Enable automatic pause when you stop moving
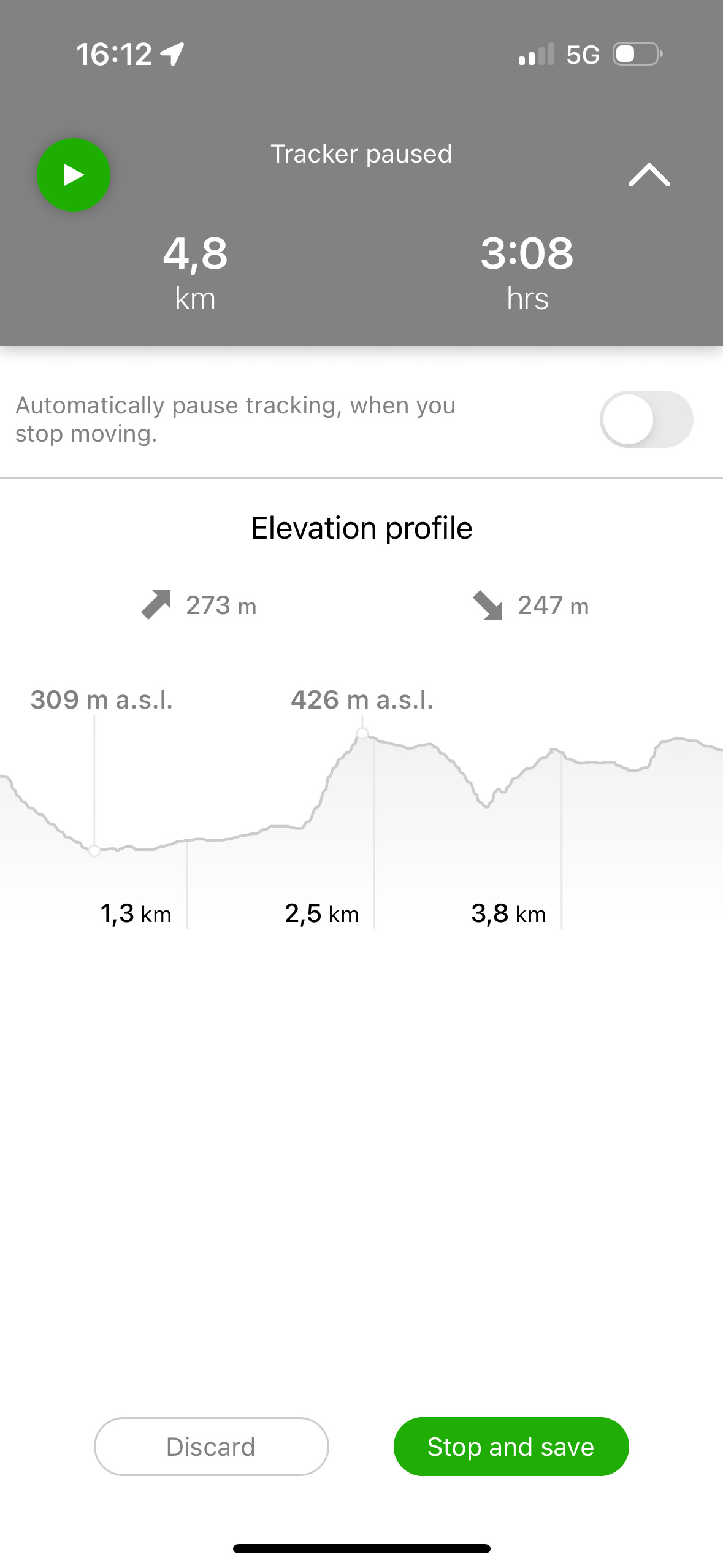The width and height of the screenshot is (723, 1568). 646,419
